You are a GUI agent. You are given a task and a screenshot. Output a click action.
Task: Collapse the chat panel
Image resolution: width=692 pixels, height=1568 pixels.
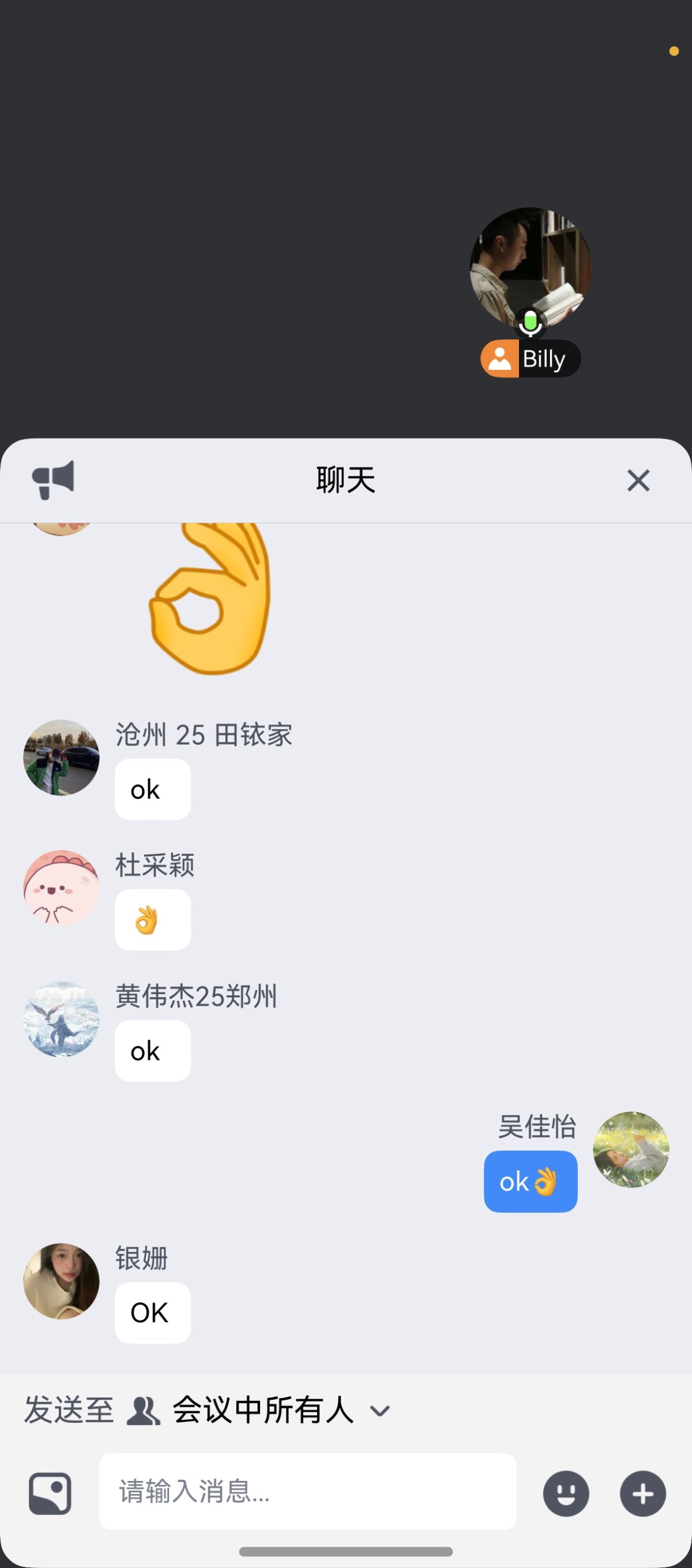(x=638, y=480)
